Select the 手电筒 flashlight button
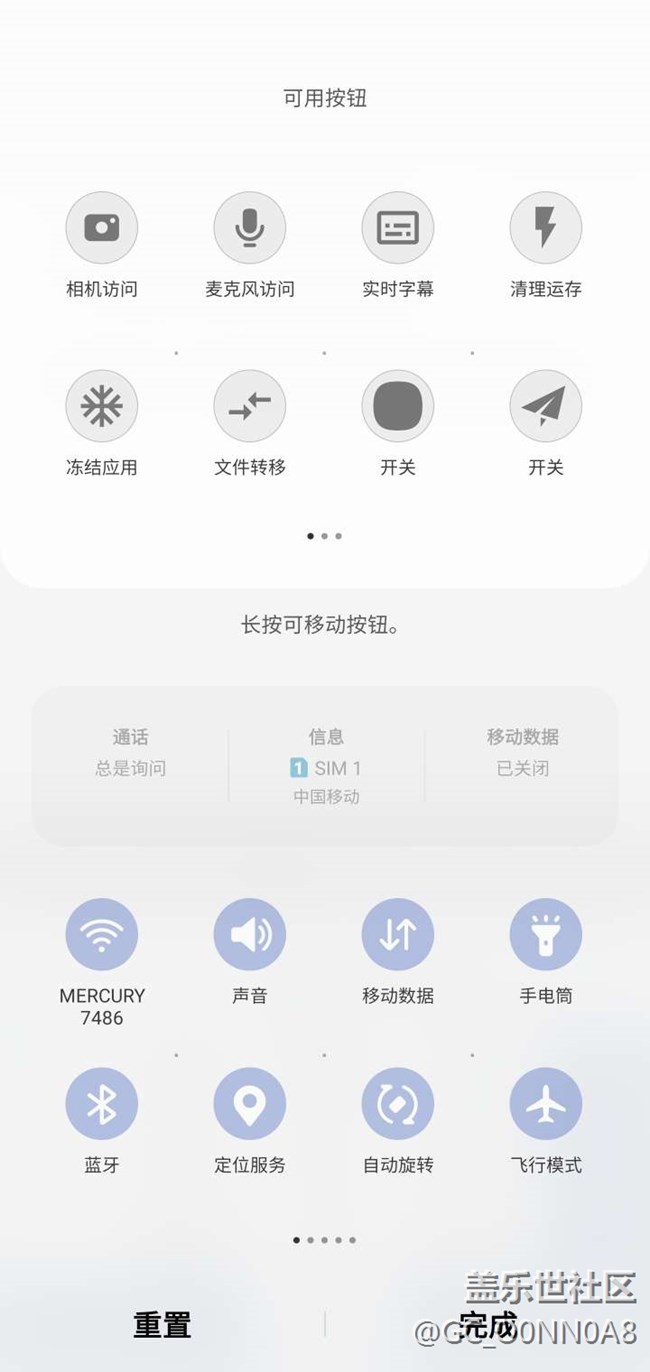The height and width of the screenshot is (1372, 650). (546, 934)
